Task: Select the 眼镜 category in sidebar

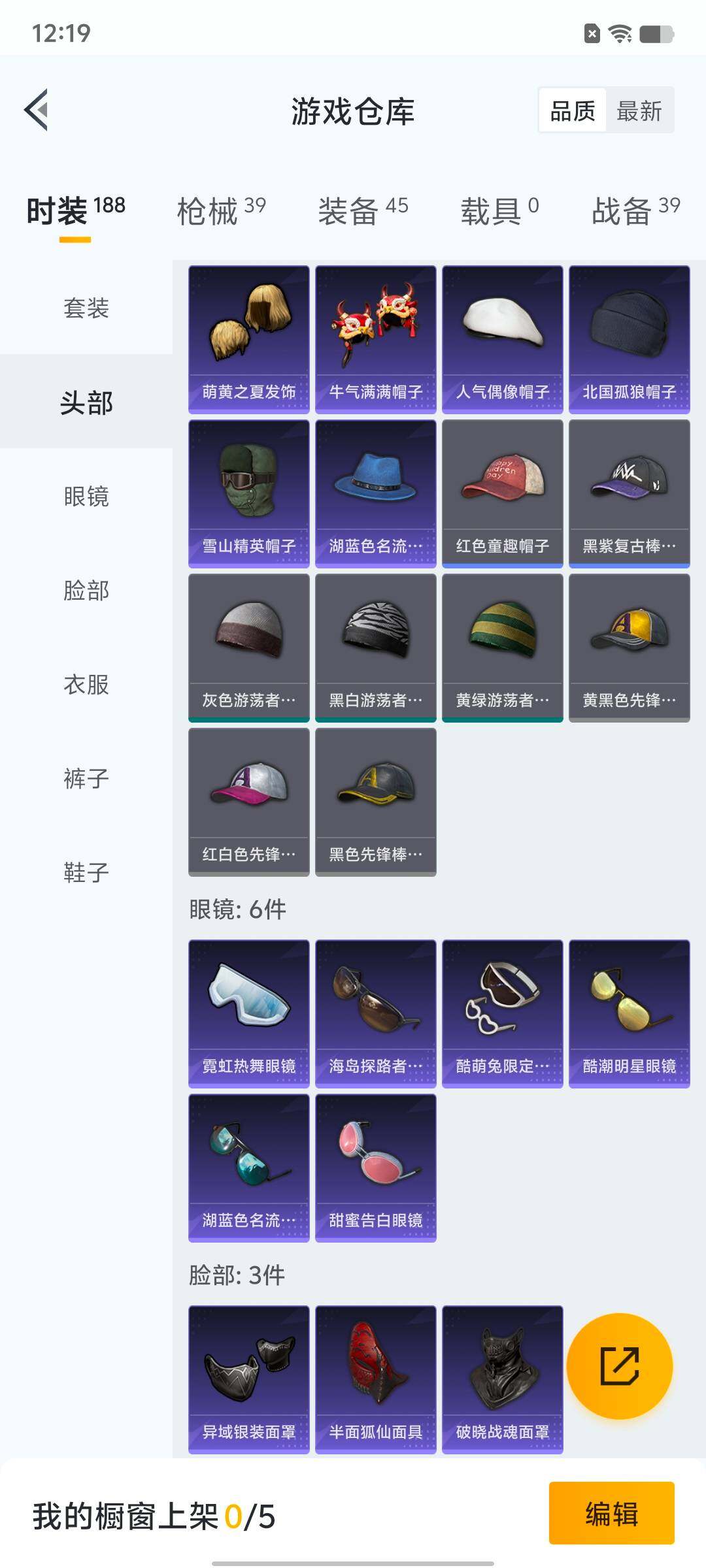Action: (86, 497)
